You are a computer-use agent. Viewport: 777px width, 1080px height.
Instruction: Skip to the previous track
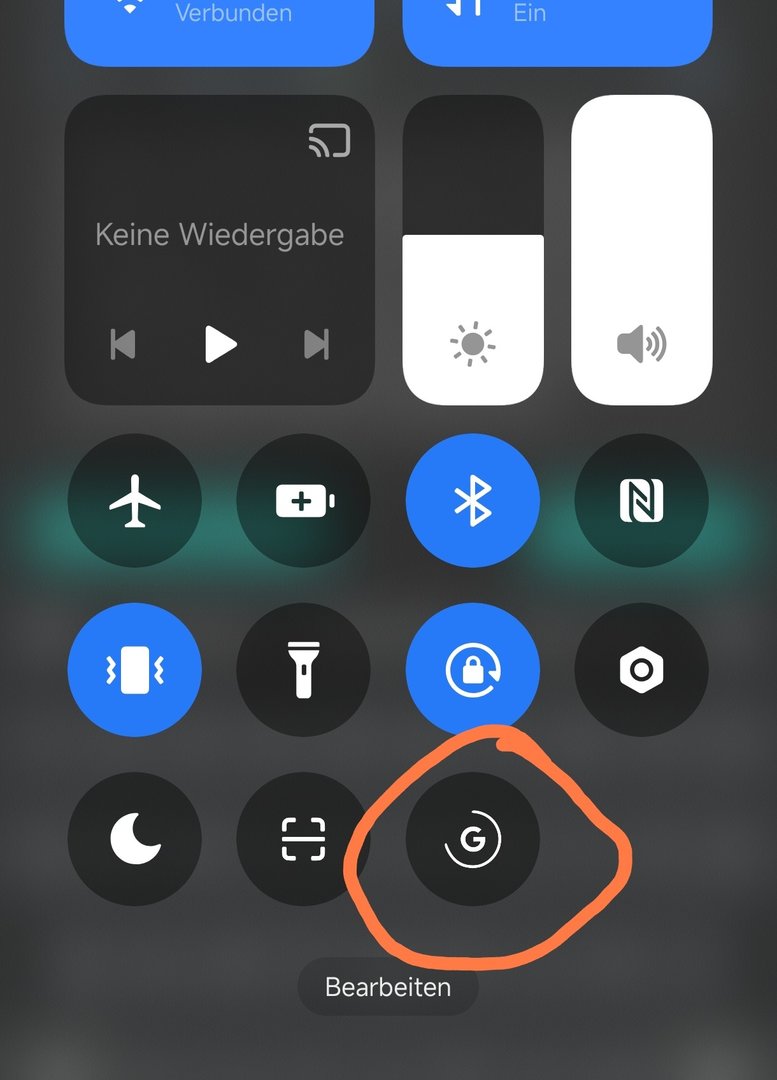click(122, 345)
